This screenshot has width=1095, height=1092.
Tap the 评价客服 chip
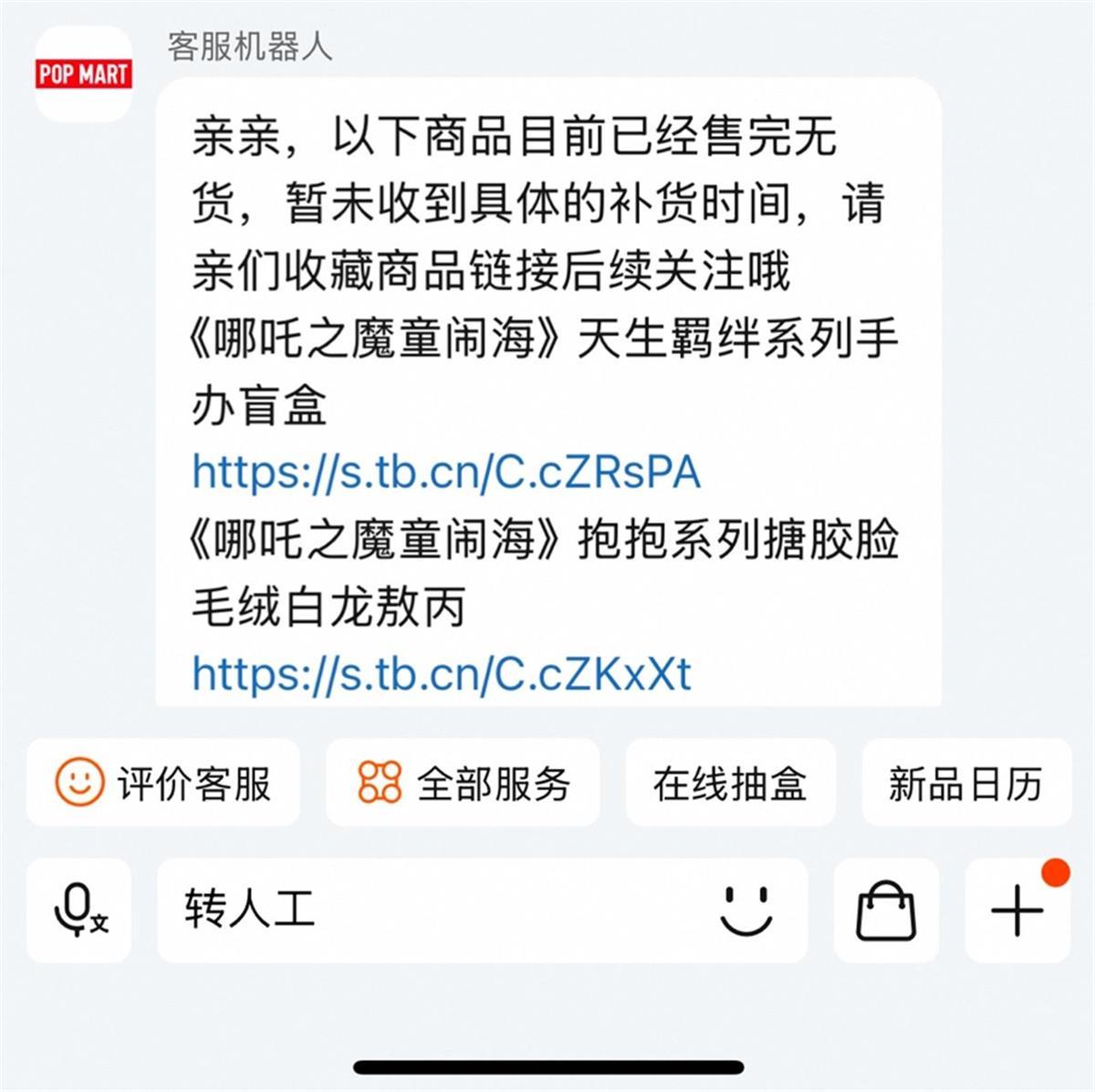tap(163, 783)
